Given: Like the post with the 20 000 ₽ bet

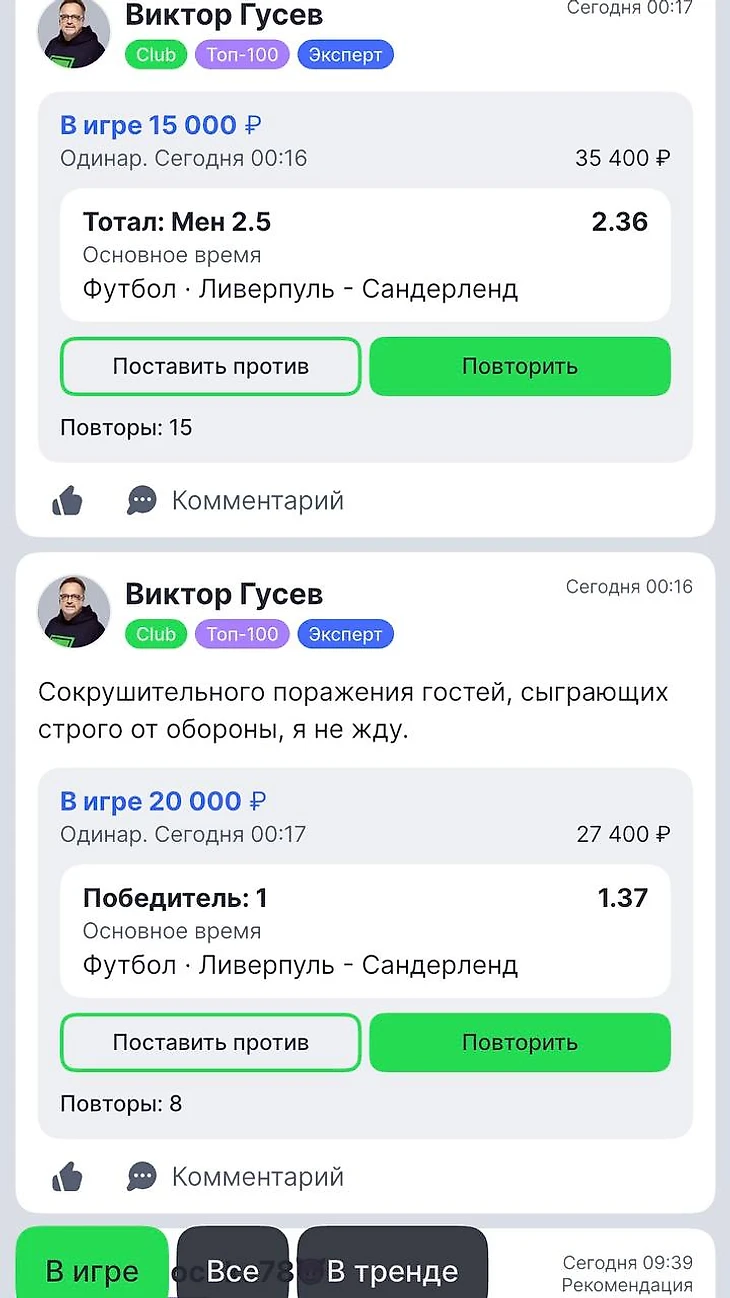Looking at the screenshot, I should 67,1176.
